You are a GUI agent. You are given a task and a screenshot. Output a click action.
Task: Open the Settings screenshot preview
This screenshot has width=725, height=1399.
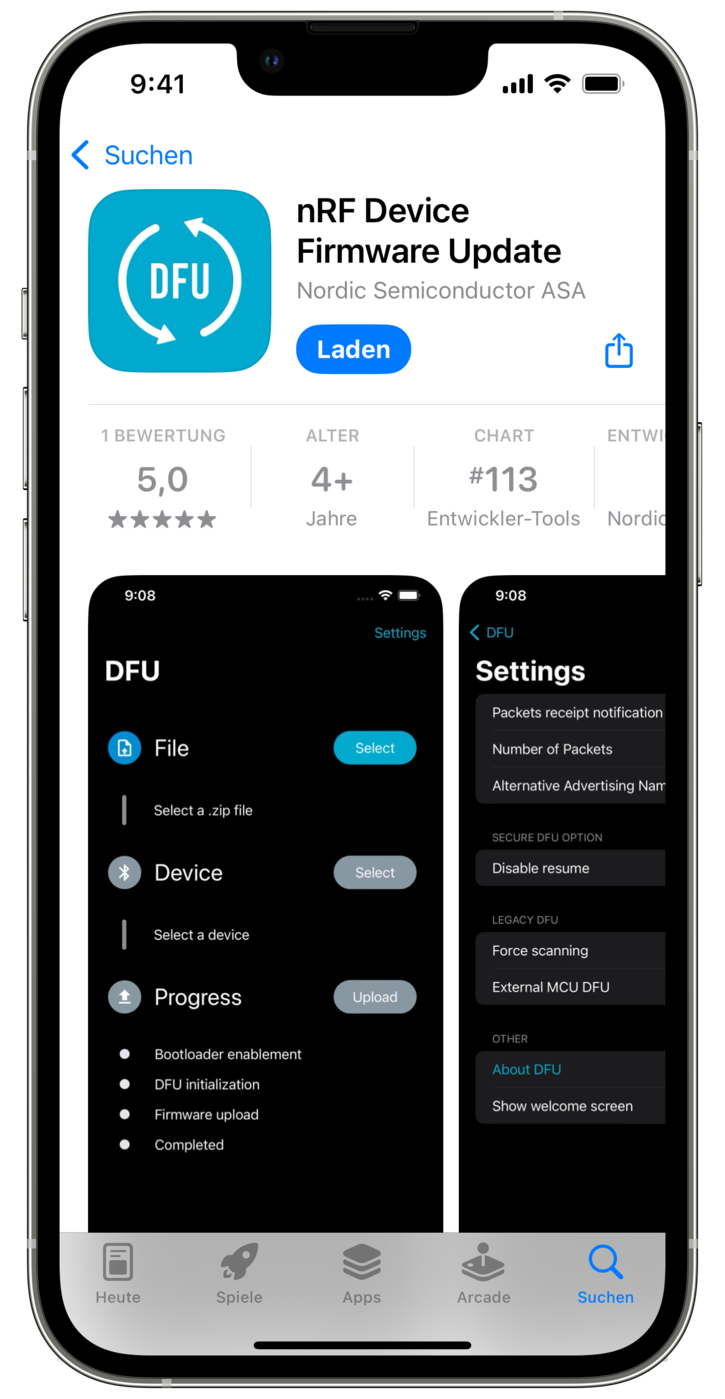click(x=562, y=904)
